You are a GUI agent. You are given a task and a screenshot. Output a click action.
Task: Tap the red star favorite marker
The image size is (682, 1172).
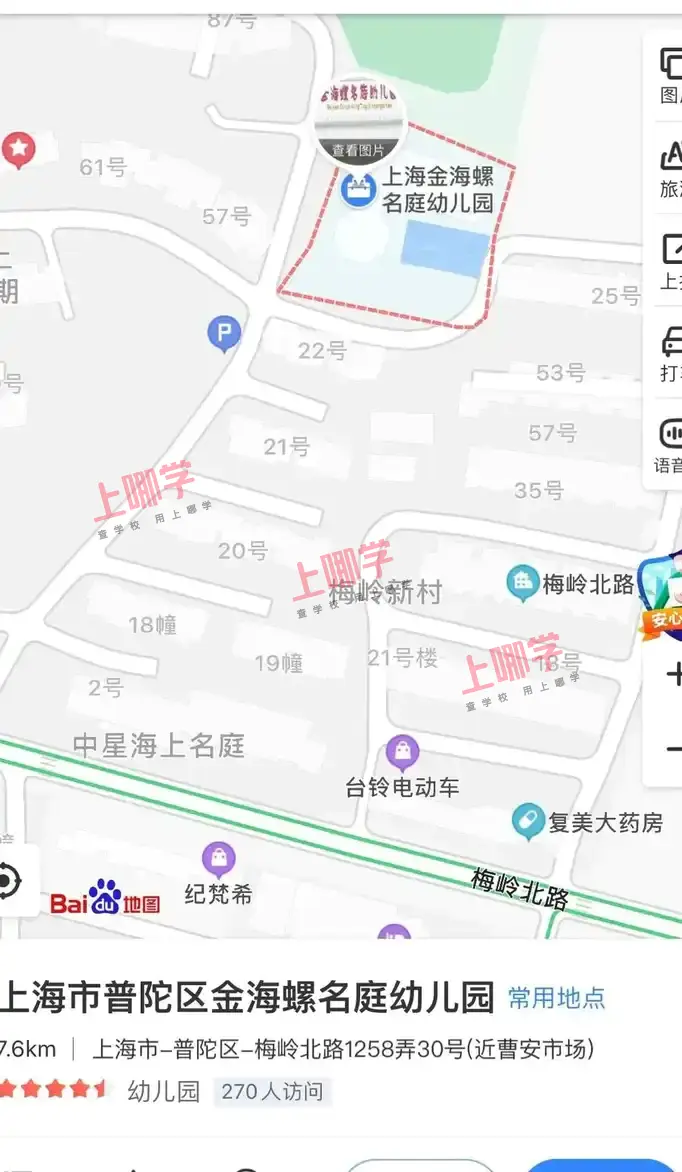(x=17, y=150)
